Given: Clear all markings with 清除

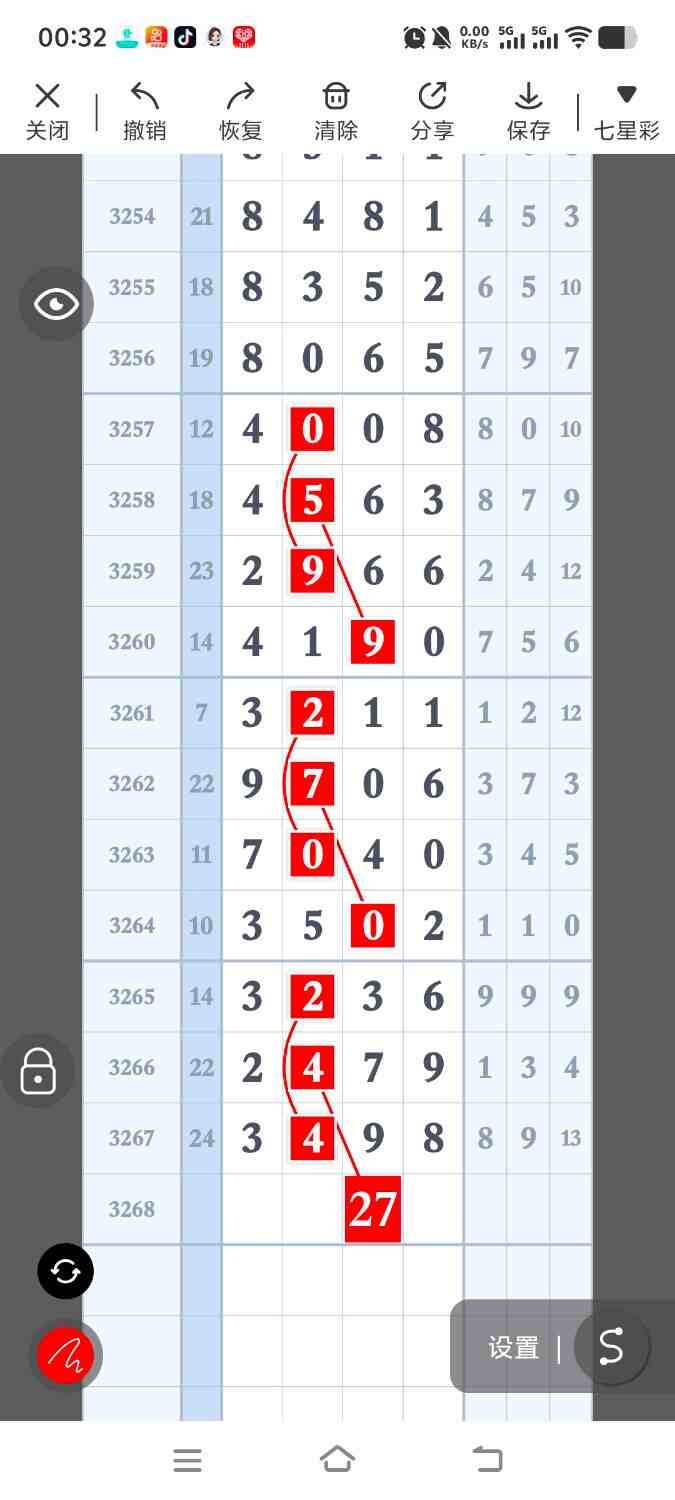Looking at the screenshot, I should pos(336,111).
